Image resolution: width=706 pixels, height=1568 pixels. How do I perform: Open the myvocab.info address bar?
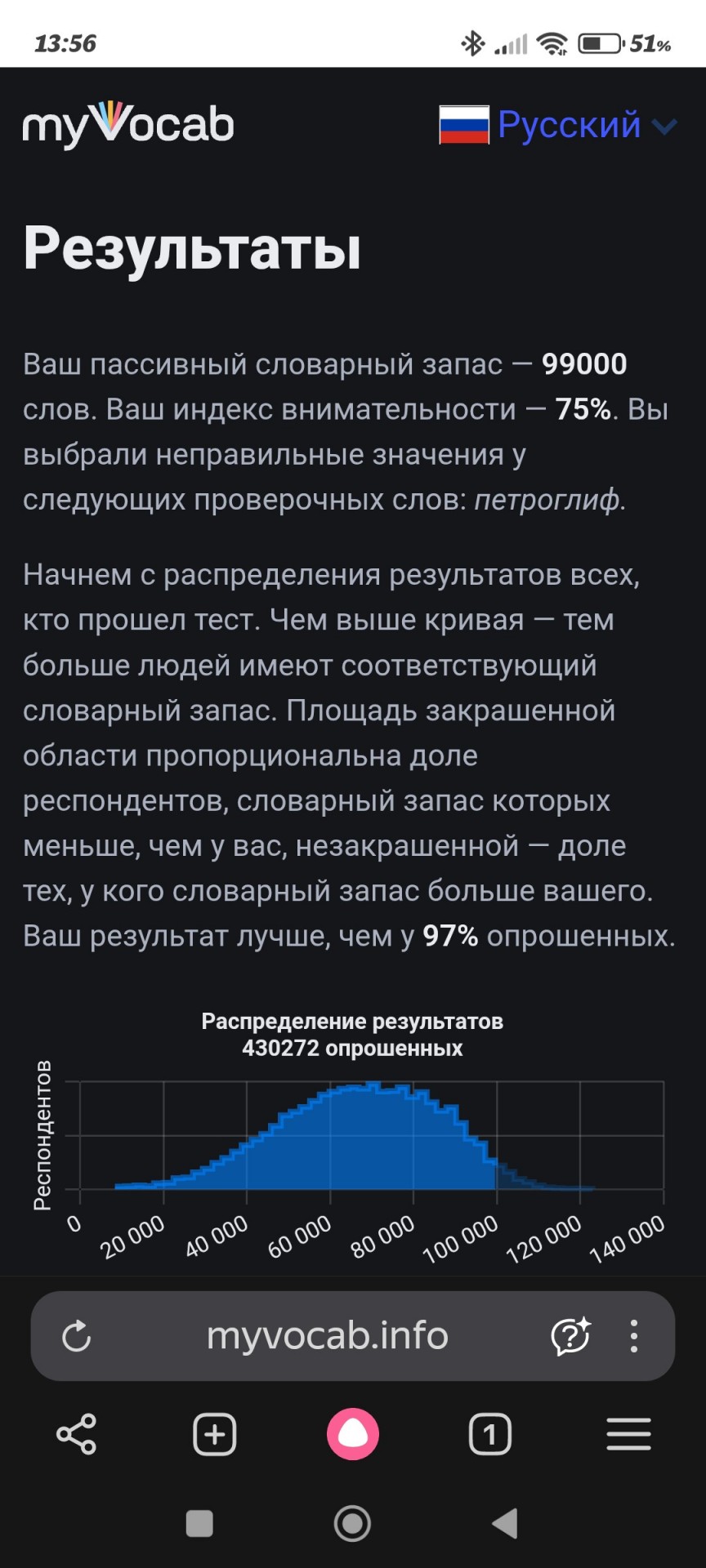(327, 1337)
